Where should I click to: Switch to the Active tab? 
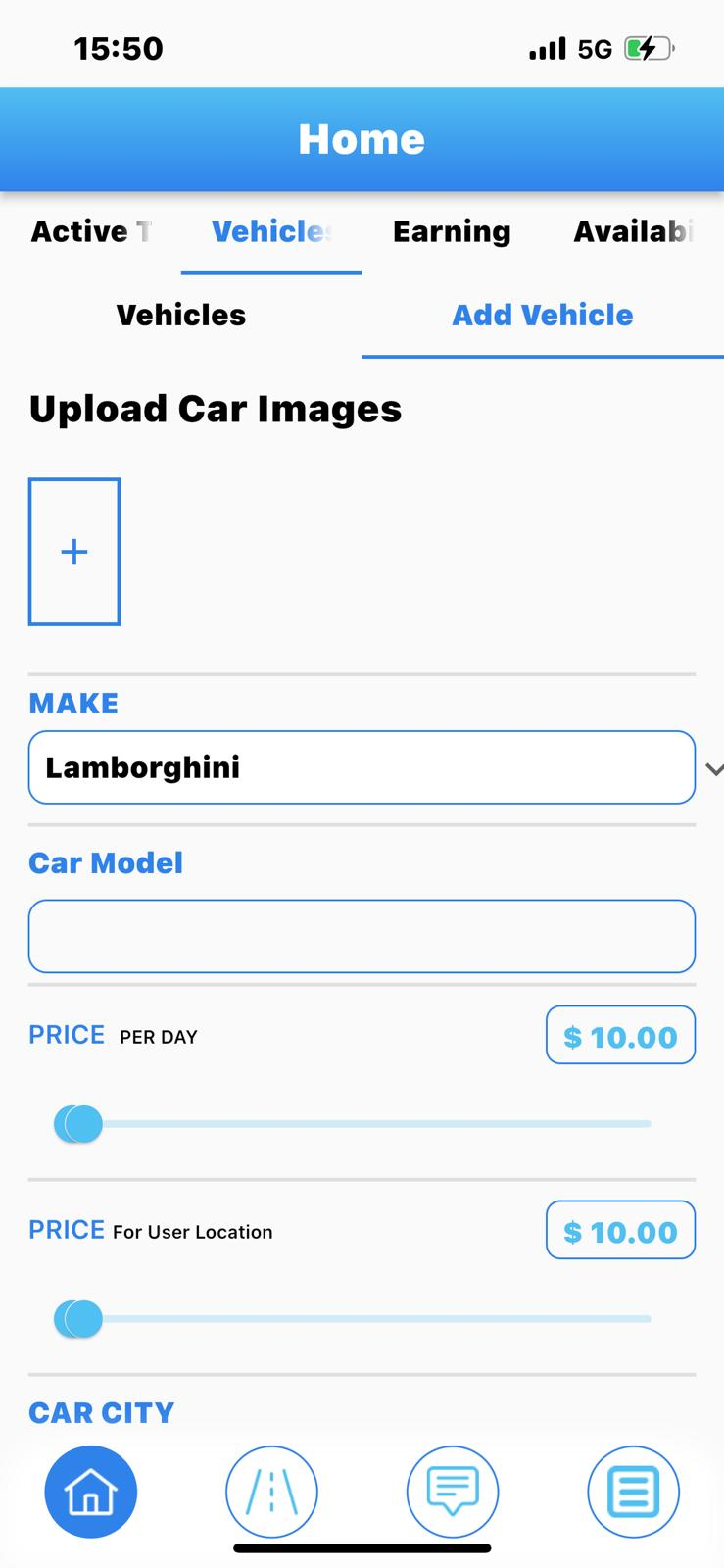click(91, 231)
